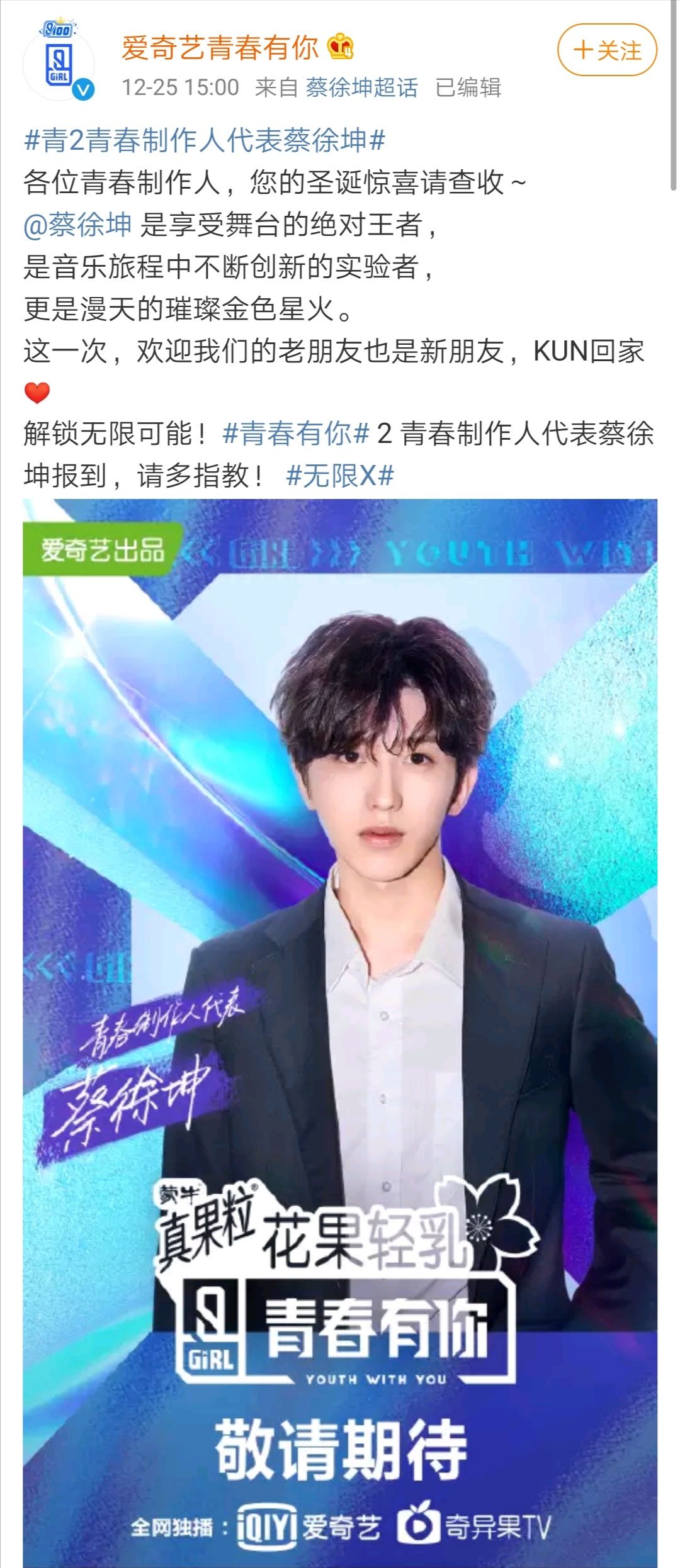
Task: Open the #无限X# hashtag
Action: 340,476
